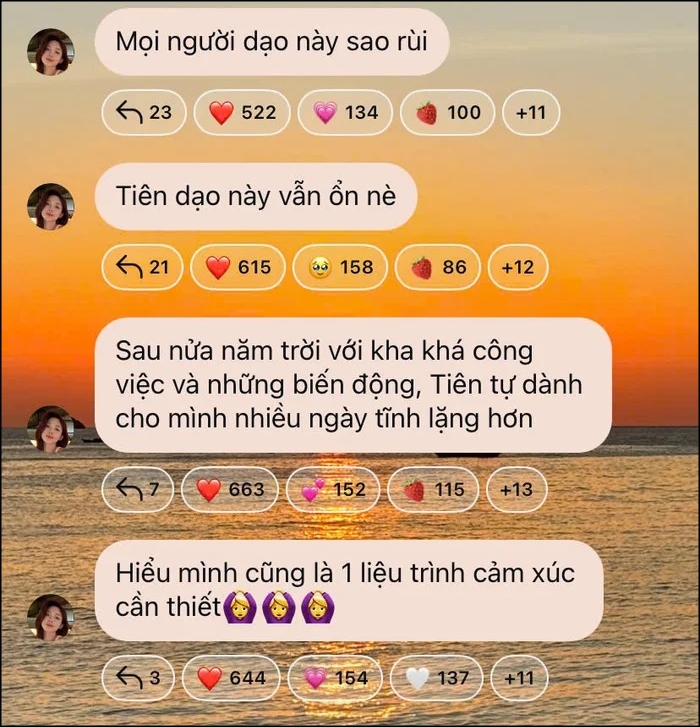React with the red heart showing 615
Image resolution: width=700 pixels, height=727 pixels.
click(238, 267)
